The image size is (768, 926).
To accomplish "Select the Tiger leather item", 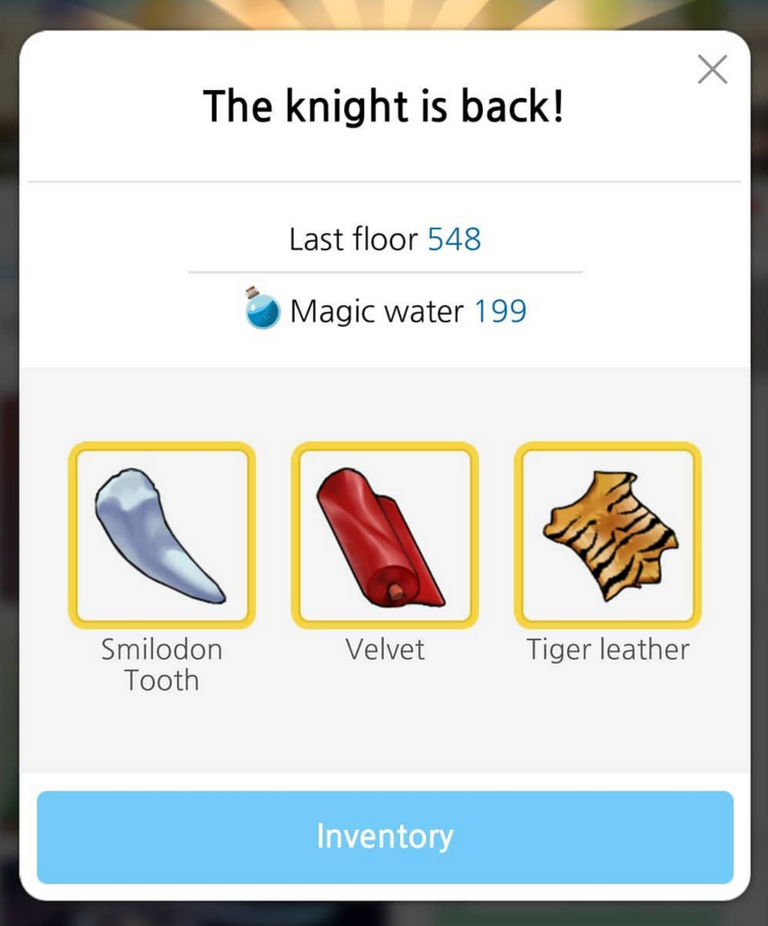I will point(608,536).
